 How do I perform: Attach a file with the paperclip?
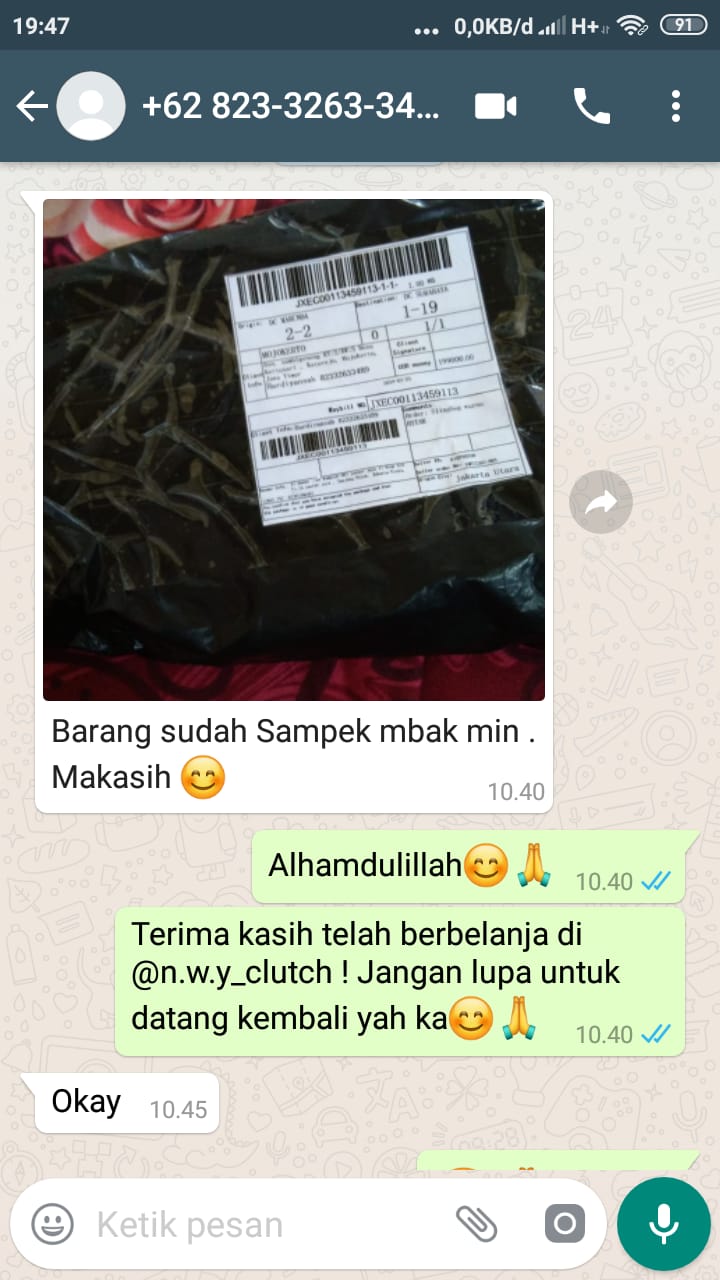(x=477, y=1223)
